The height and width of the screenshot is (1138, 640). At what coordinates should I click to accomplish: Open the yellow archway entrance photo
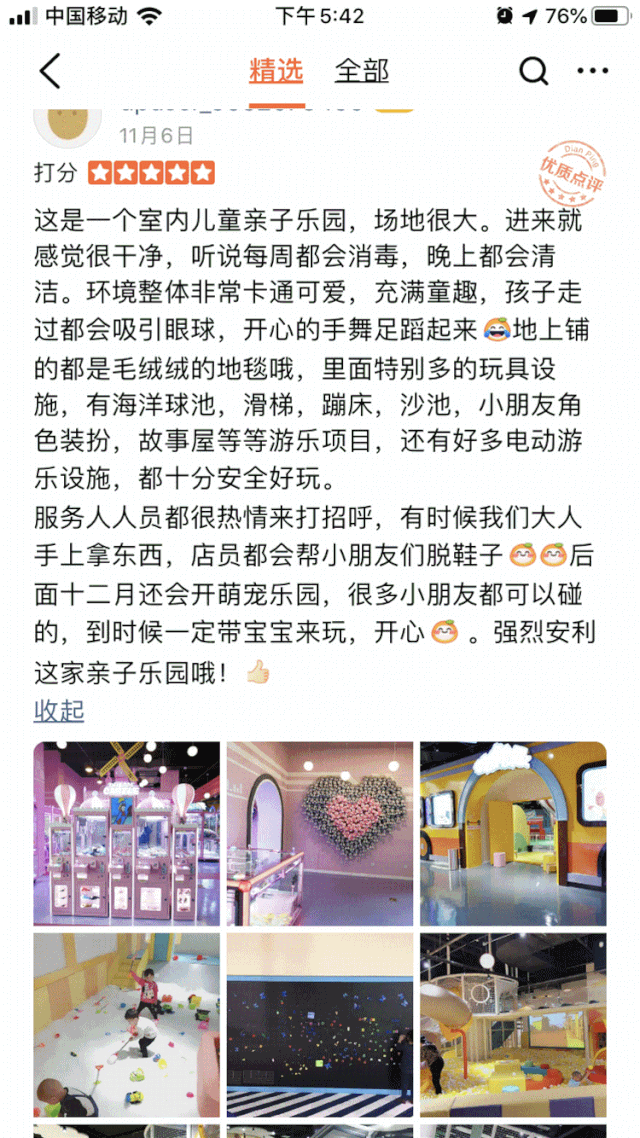point(512,833)
